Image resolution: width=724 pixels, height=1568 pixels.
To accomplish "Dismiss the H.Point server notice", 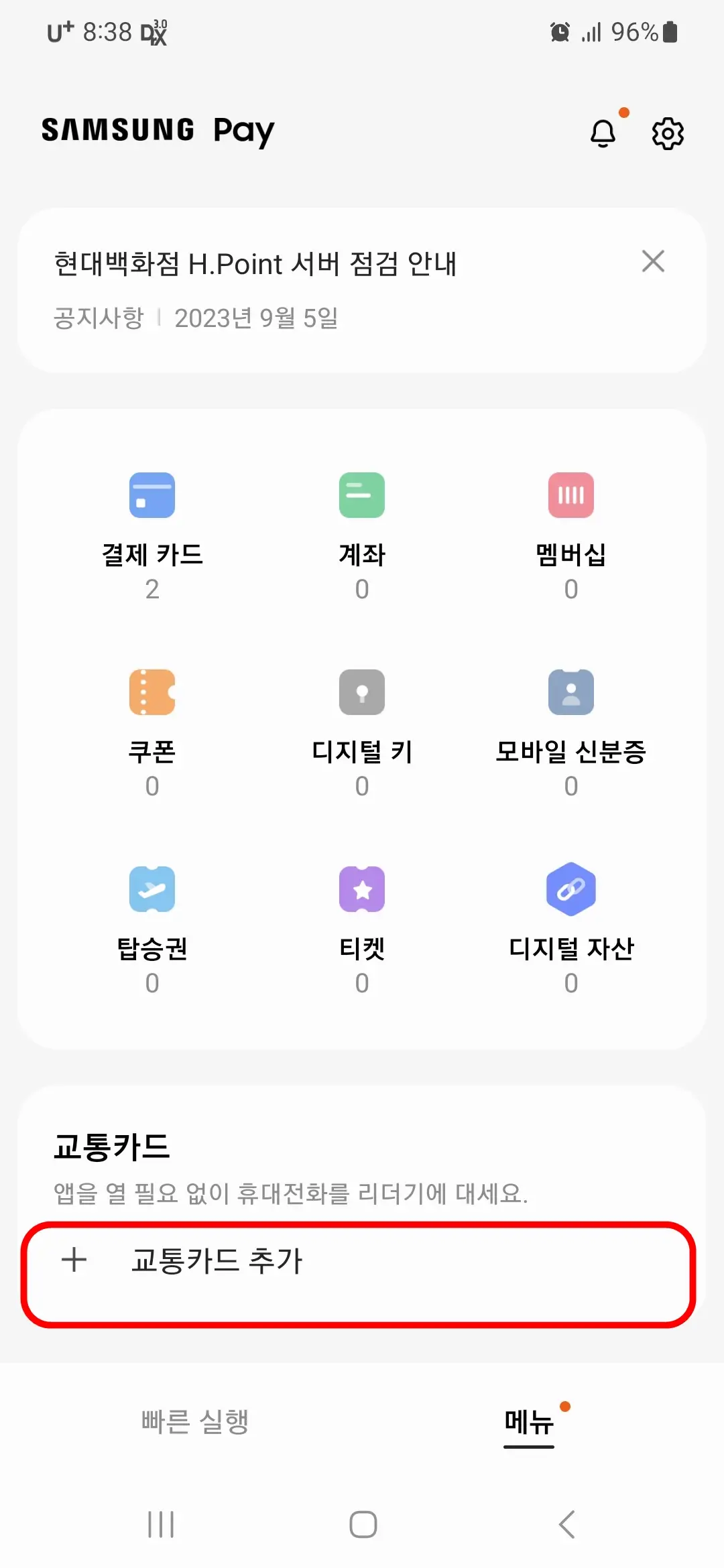I will tap(654, 262).
